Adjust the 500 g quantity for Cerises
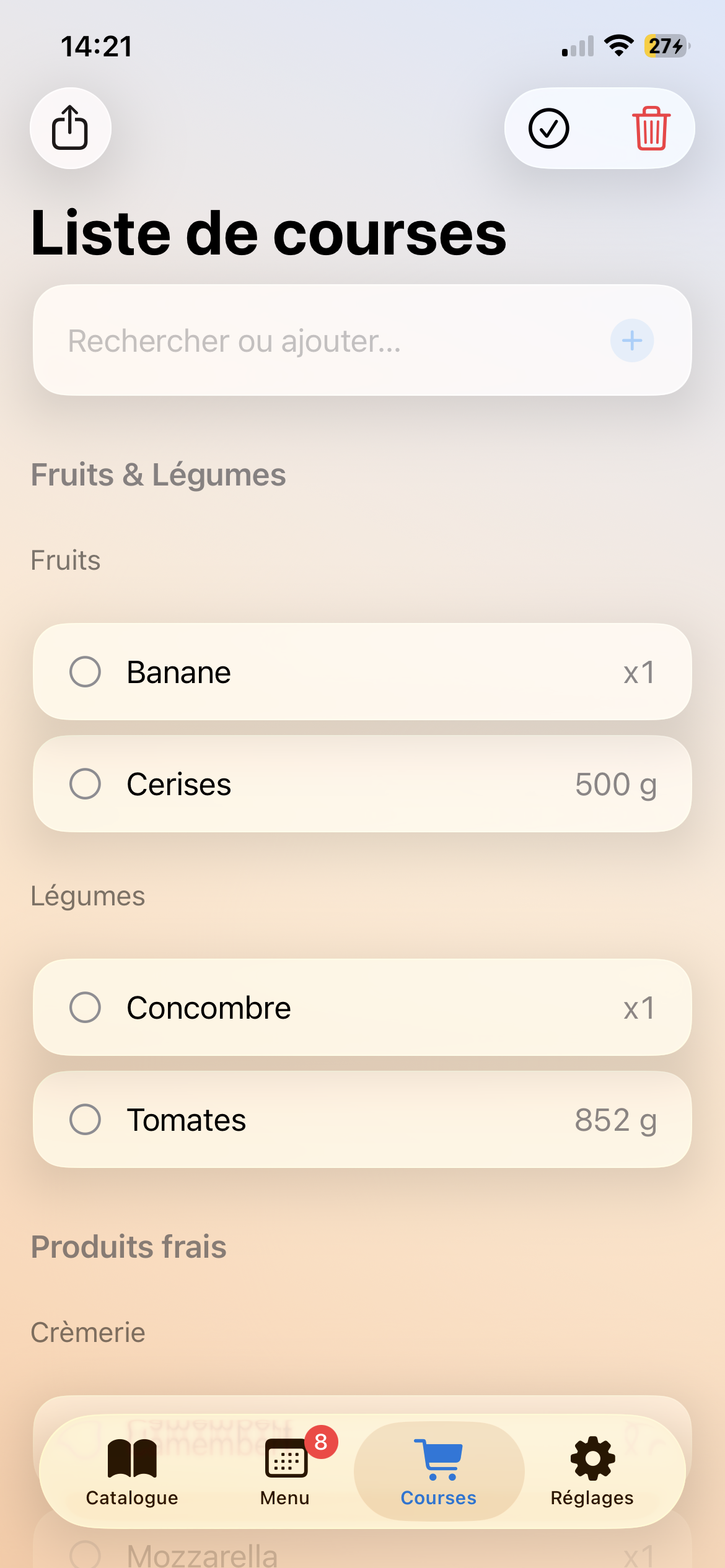 pyautogui.click(x=616, y=784)
